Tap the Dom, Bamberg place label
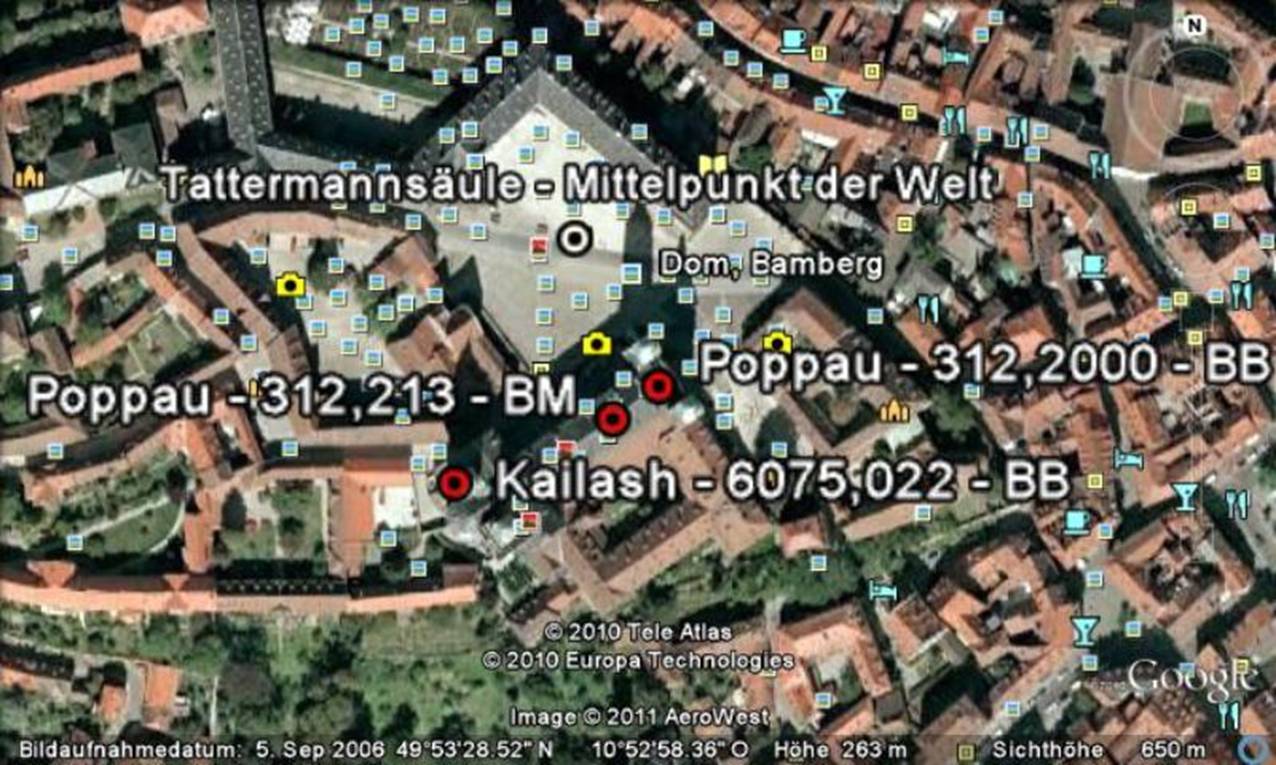This screenshot has height=765, width=1276. point(771,265)
